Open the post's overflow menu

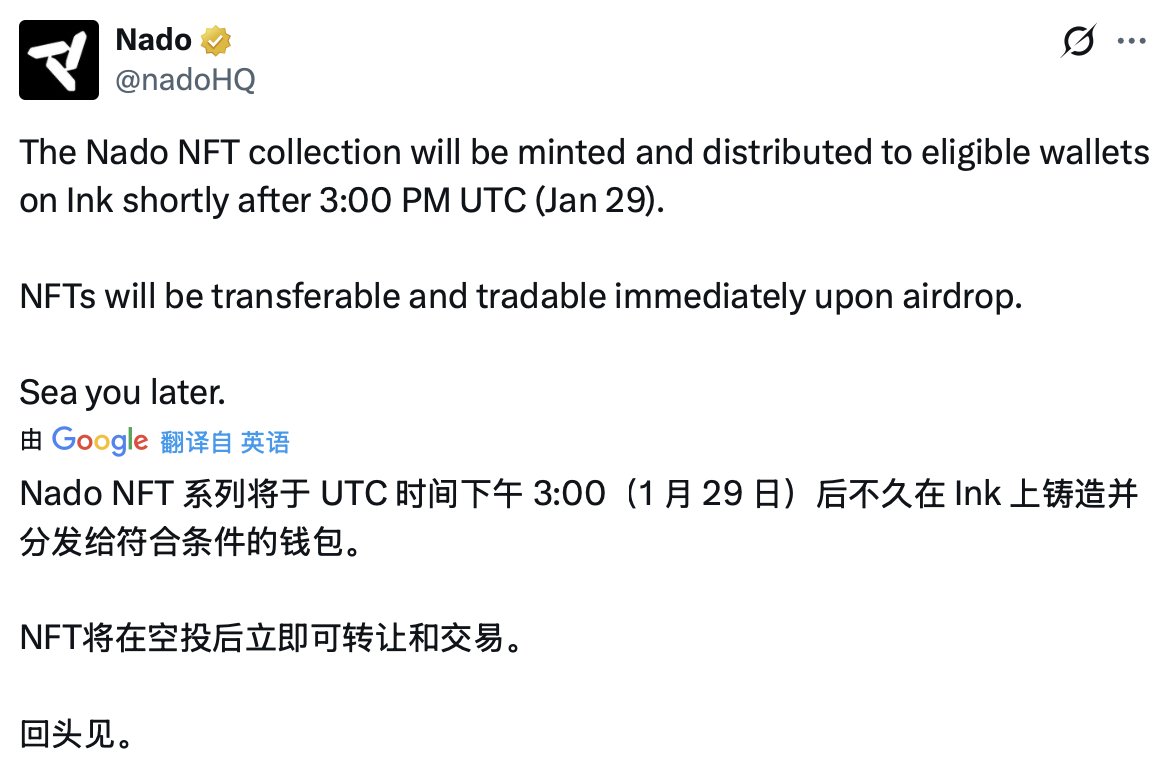click(x=1131, y=42)
